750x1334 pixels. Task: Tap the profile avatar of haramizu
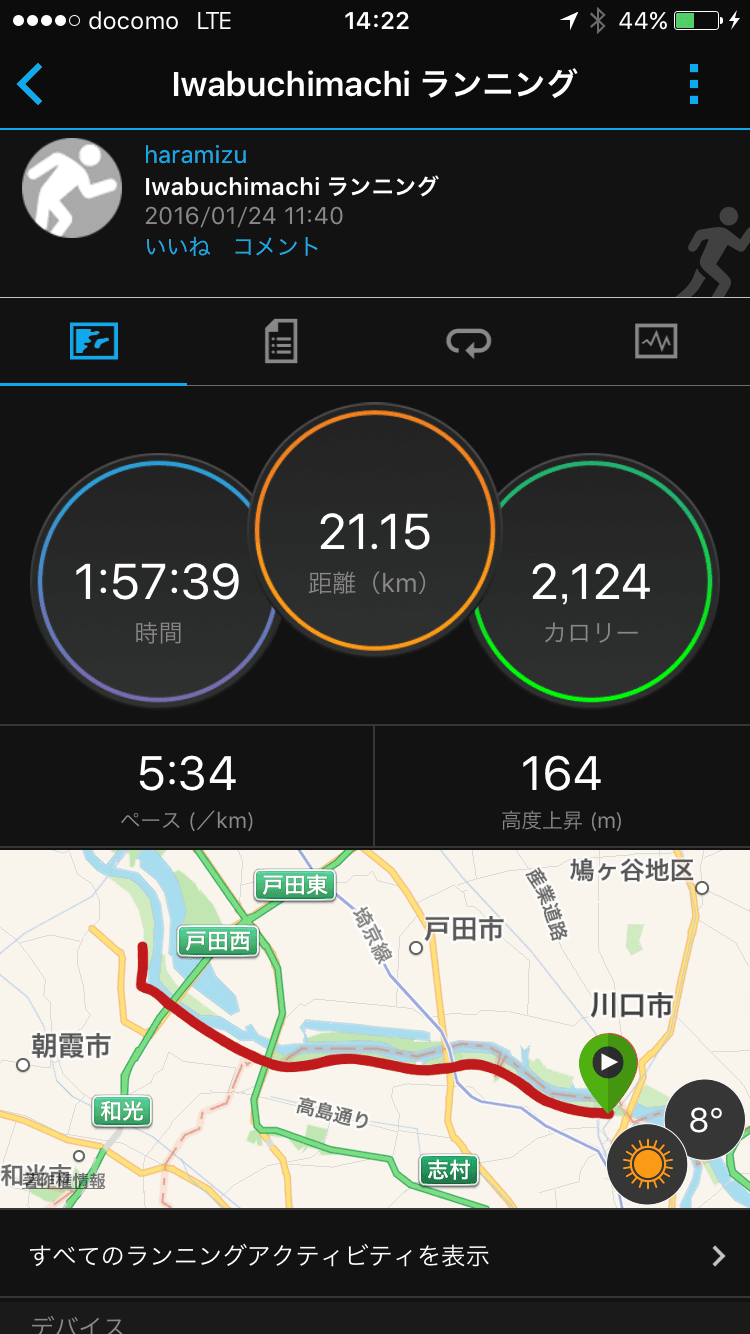click(72, 188)
